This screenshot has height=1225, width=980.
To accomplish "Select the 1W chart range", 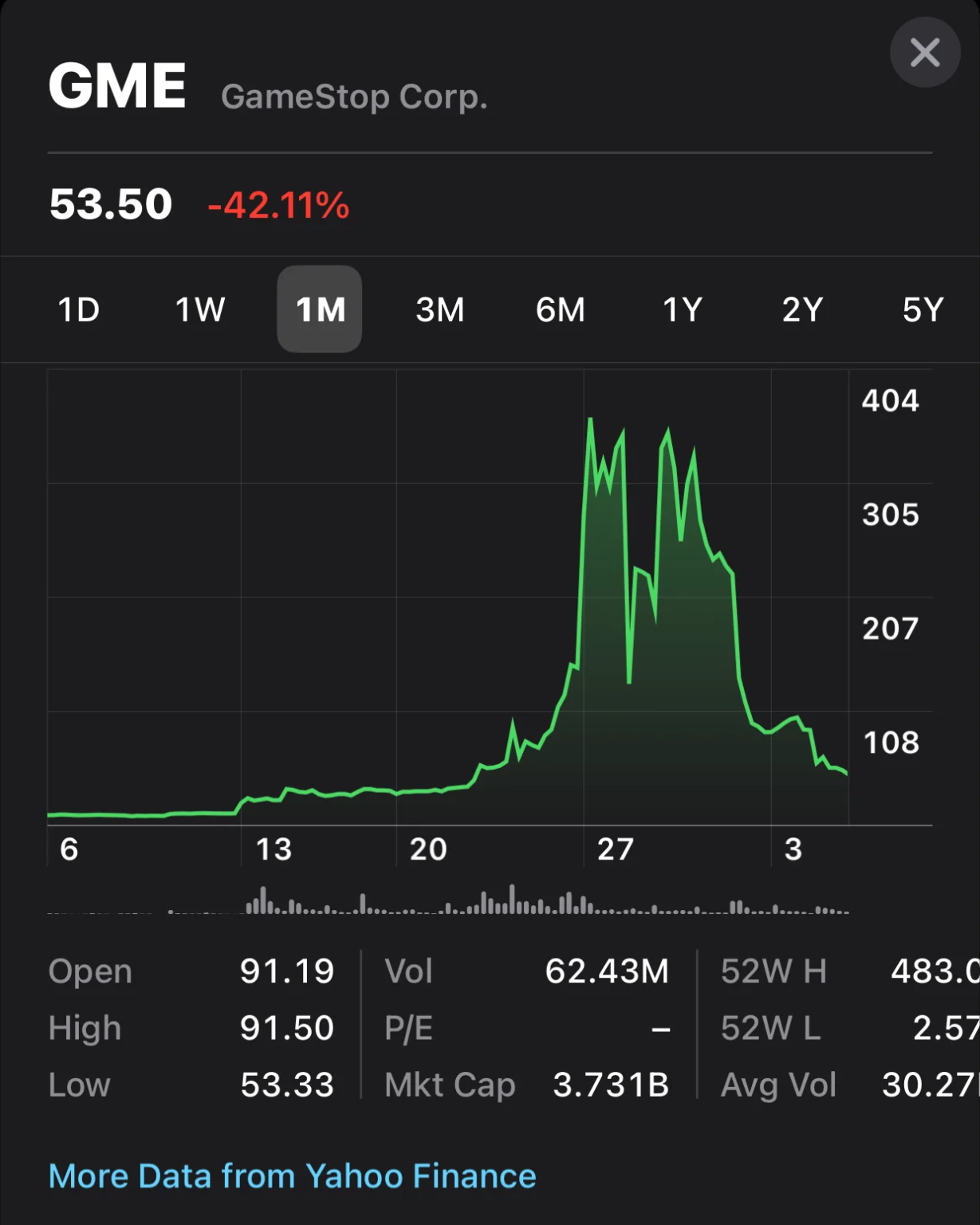I will (199, 309).
